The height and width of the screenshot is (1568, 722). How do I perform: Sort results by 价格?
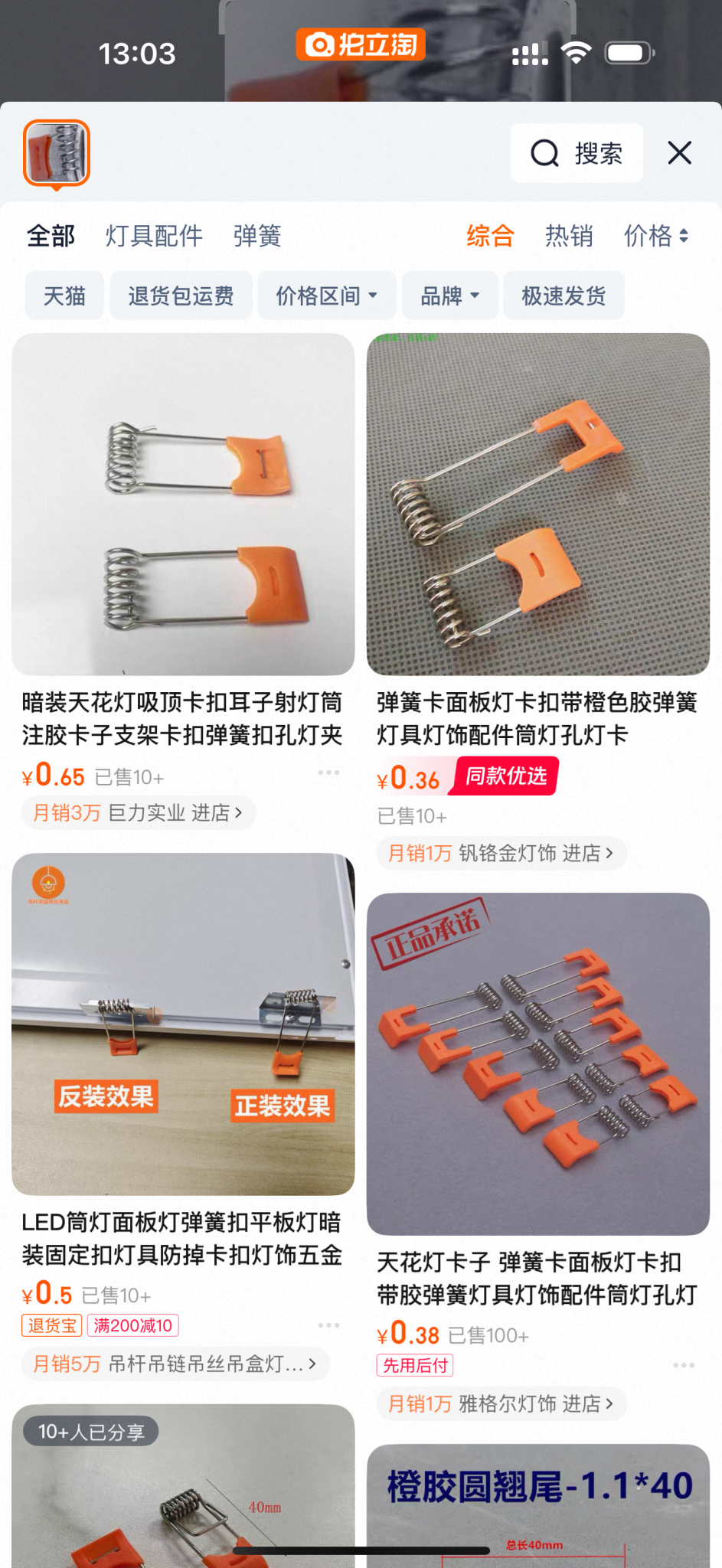tap(656, 236)
